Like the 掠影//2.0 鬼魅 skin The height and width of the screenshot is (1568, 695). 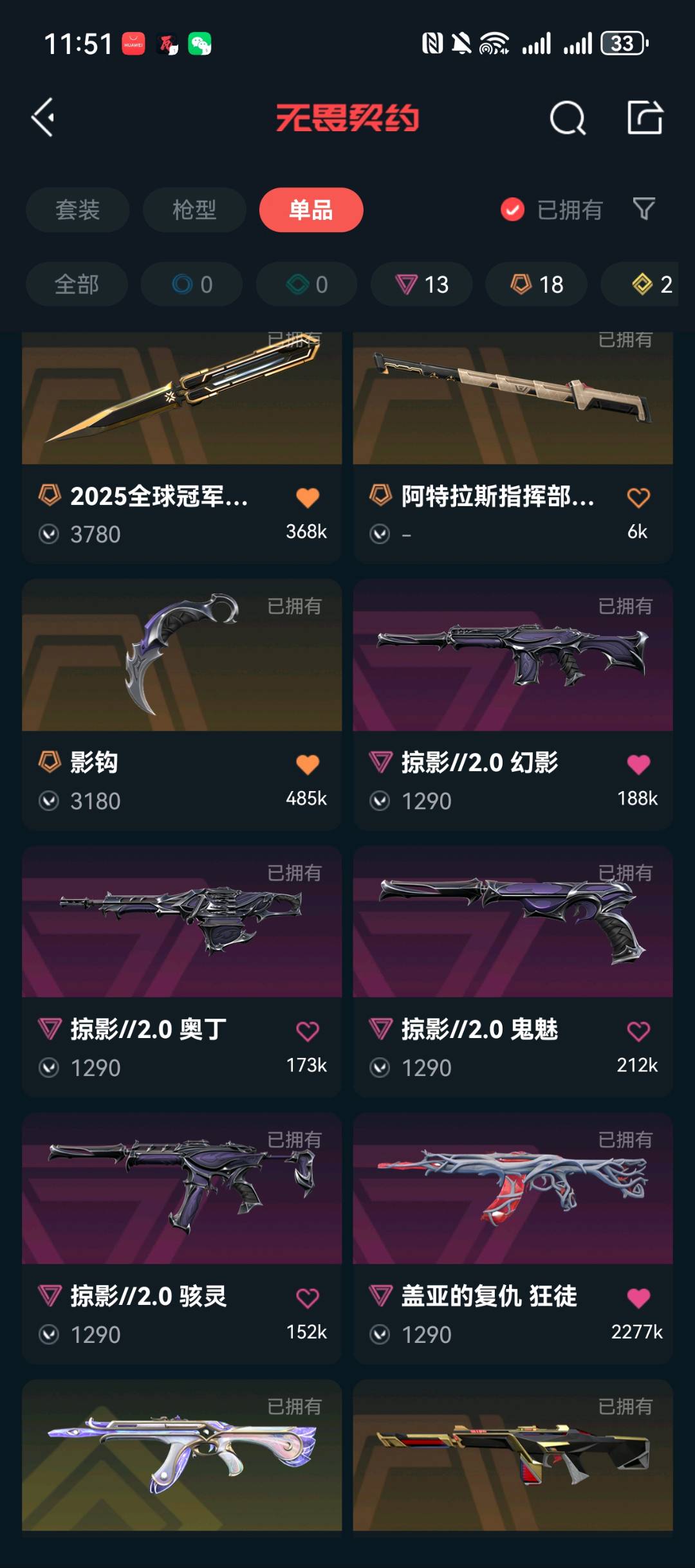(x=638, y=1032)
